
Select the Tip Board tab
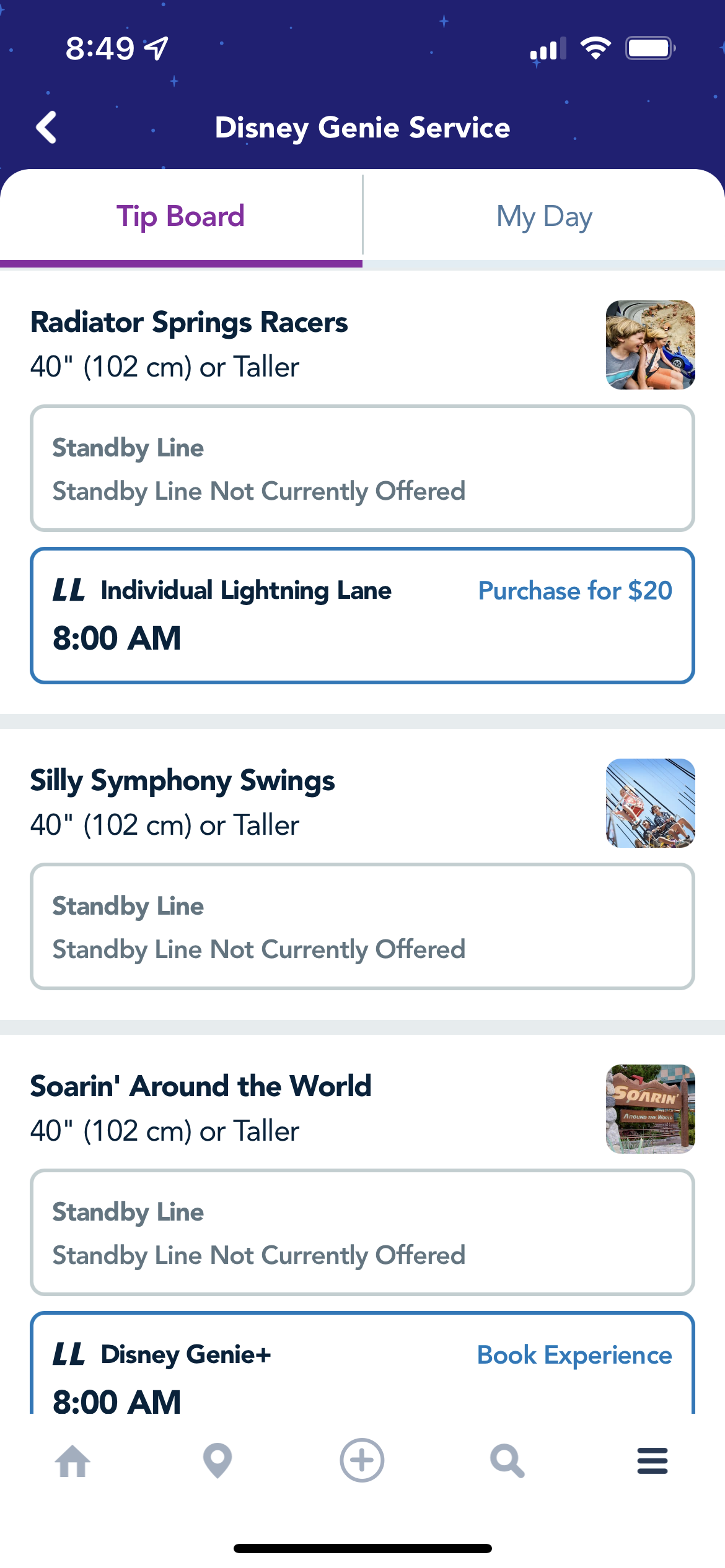coord(180,217)
